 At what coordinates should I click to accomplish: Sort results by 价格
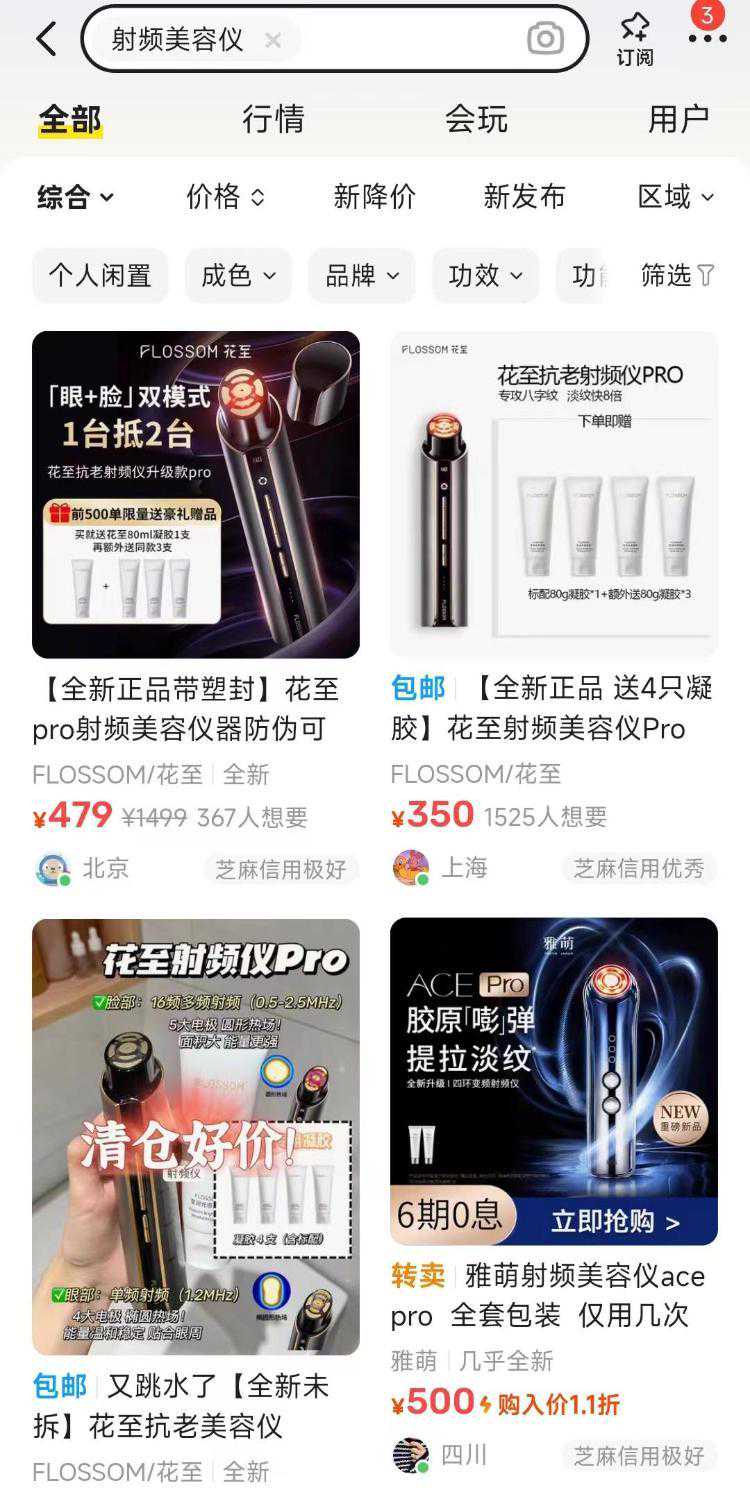click(x=225, y=197)
